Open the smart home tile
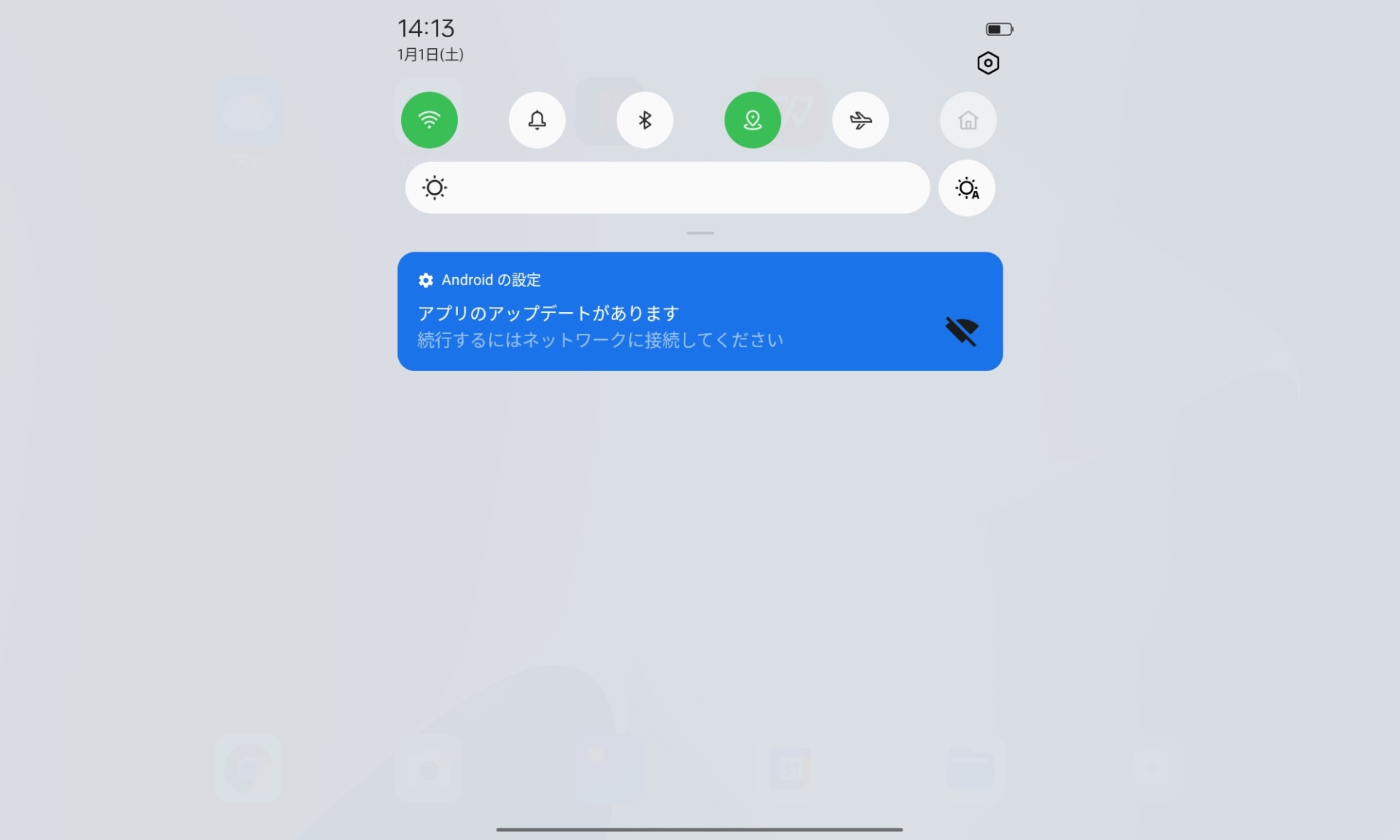Image resolution: width=1400 pixels, height=840 pixels. (968, 120)
